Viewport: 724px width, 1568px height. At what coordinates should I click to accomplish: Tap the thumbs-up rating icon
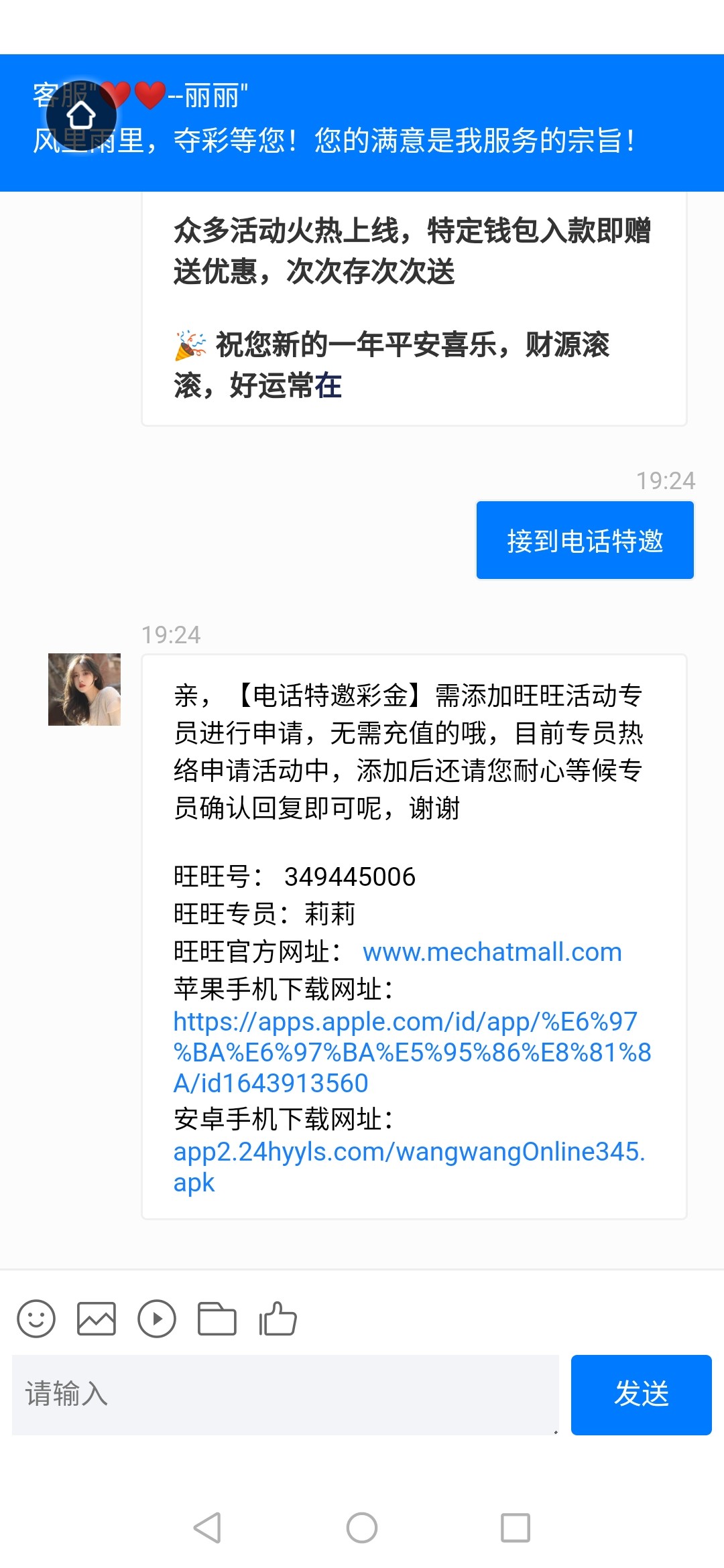pyautogui.click(x=278, y=1319)
